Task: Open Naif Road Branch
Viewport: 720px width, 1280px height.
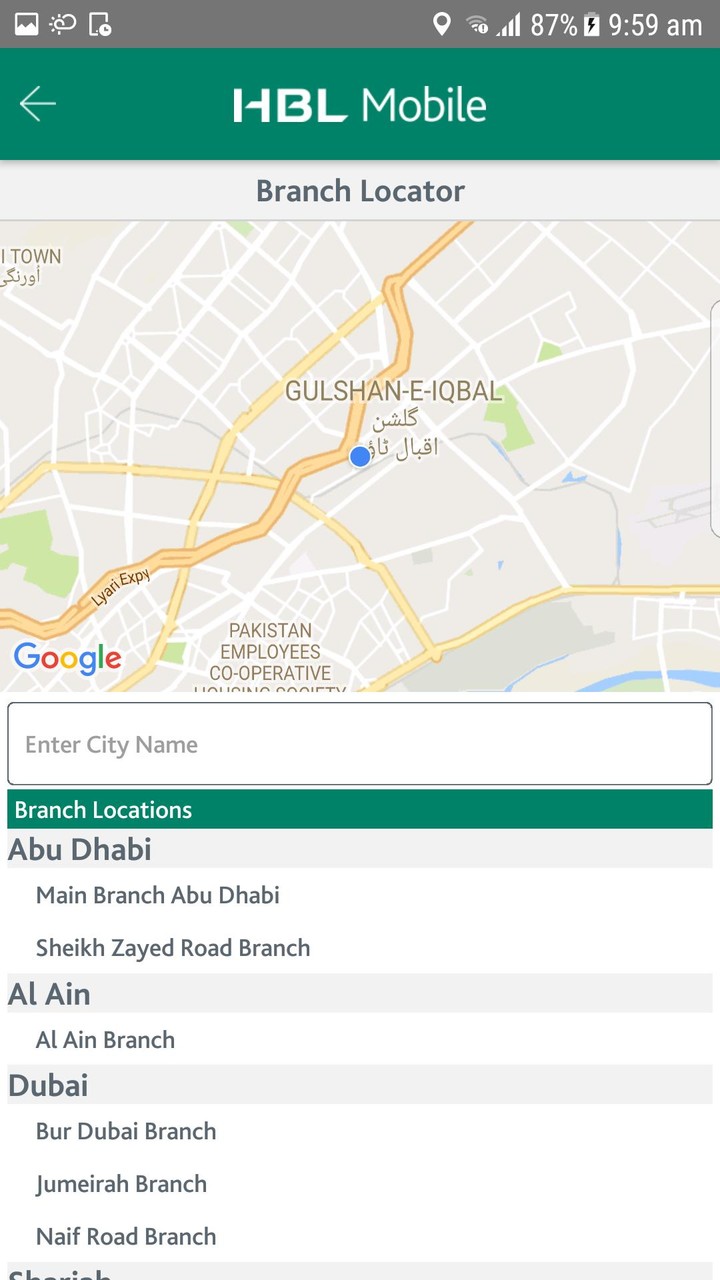Action: coord(126,1236)
